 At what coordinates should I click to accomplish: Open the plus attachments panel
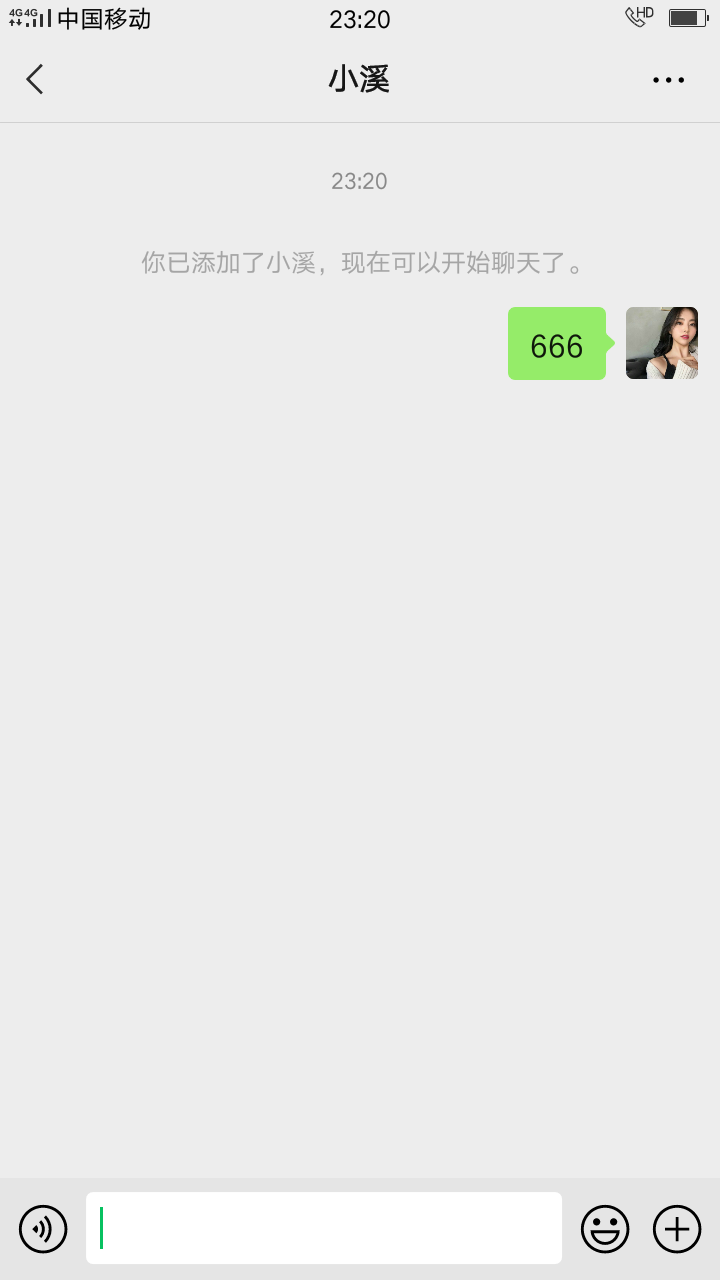point(677,1229)
